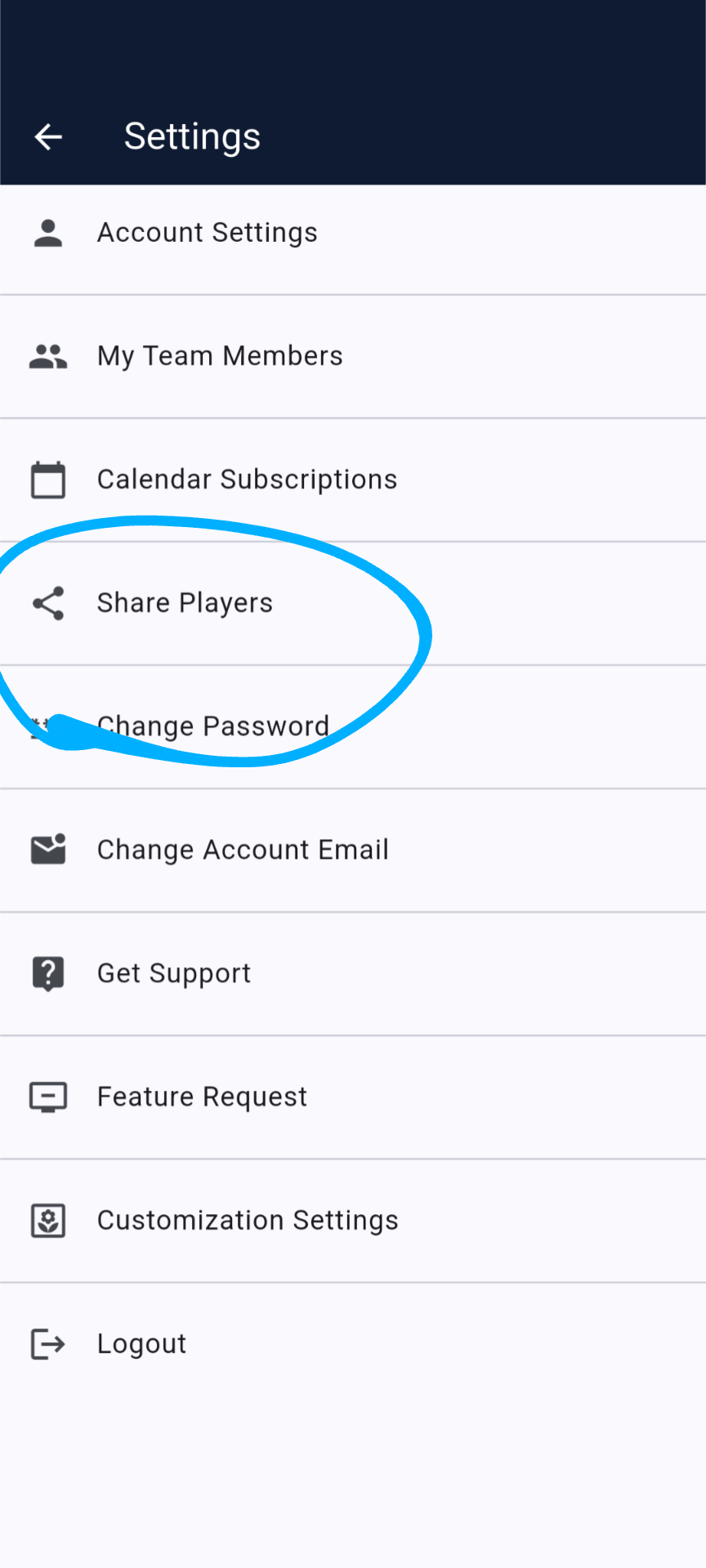Screen dimensions: 706x1568
Task: Tap Change Account Email
Action: point(242,850)
